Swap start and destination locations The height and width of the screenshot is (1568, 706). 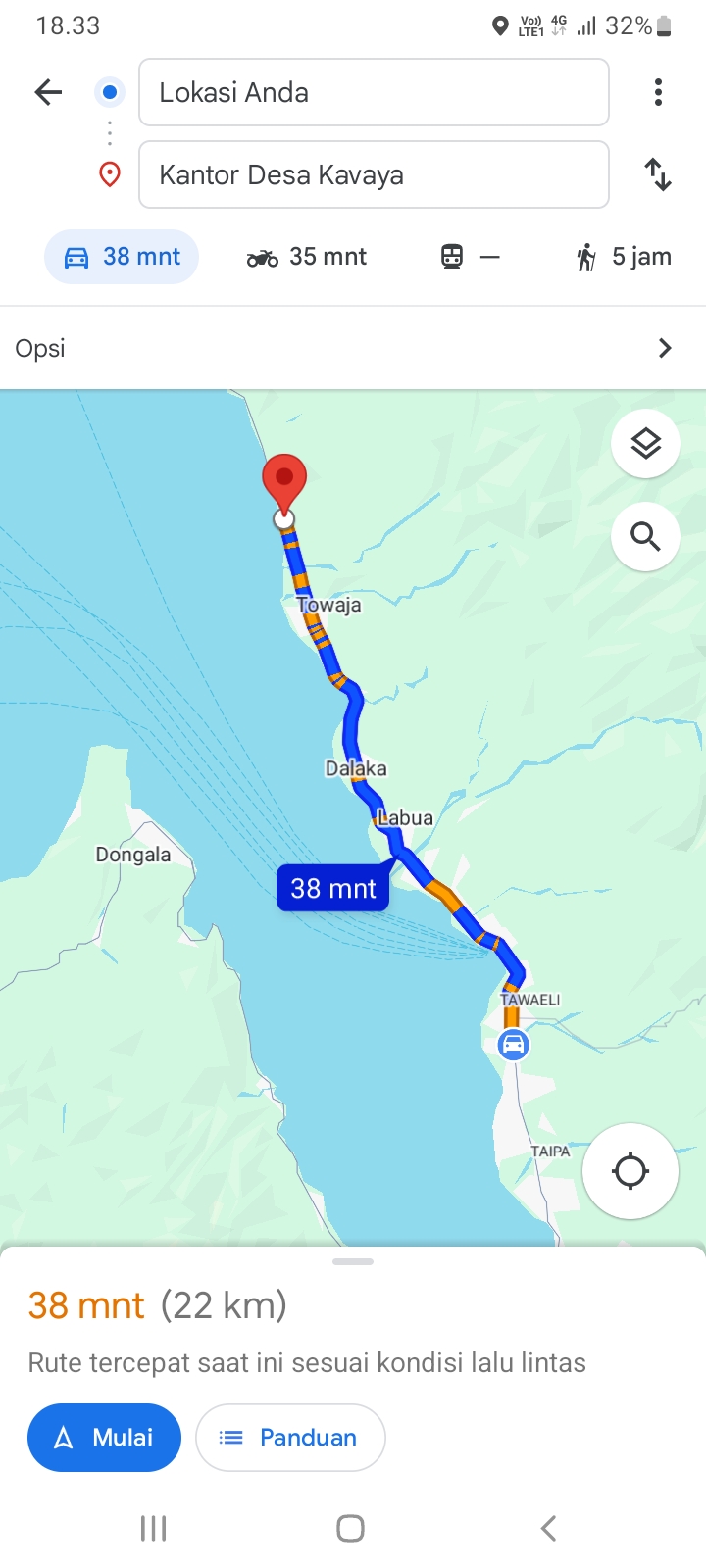[x=658, y=174]
